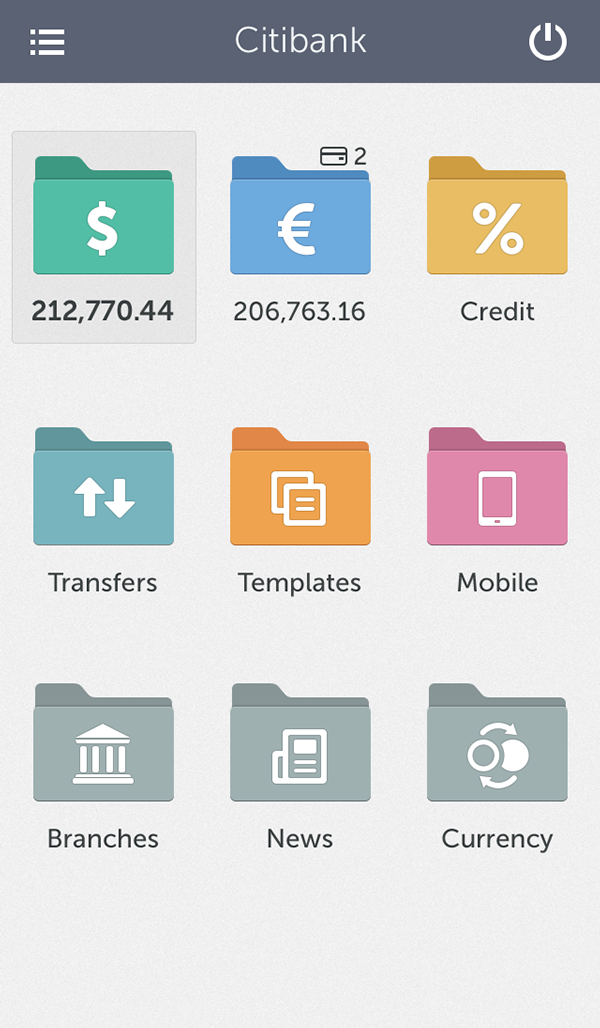This screenshot has width=600, height=1028.
Task: Open the Credit folder
Action: point(497,215)
